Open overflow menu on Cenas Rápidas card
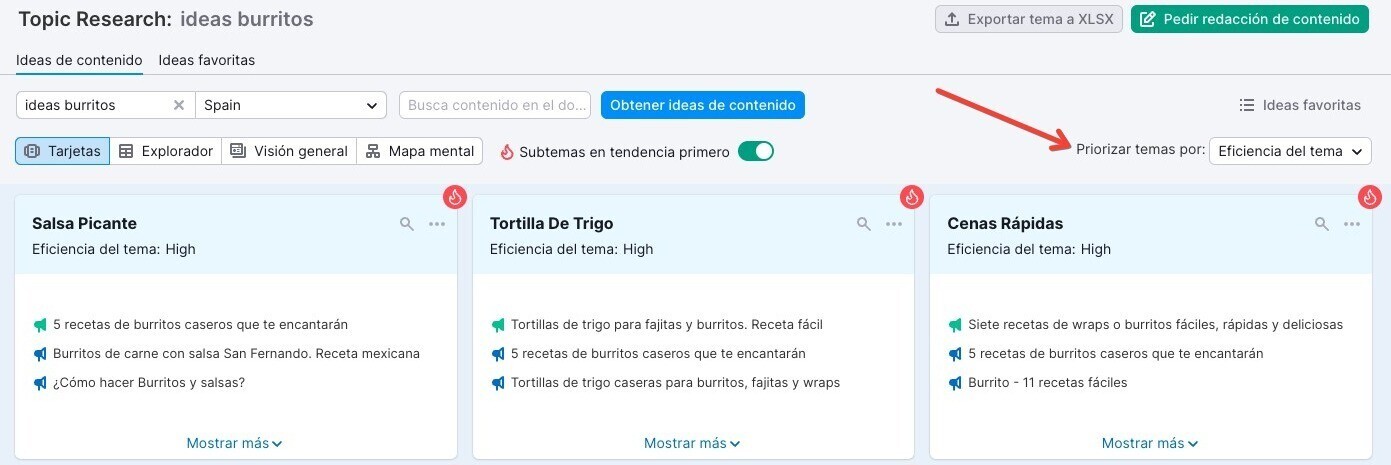The width and height of the screenshot is (1391, 465). point(1352,224)
